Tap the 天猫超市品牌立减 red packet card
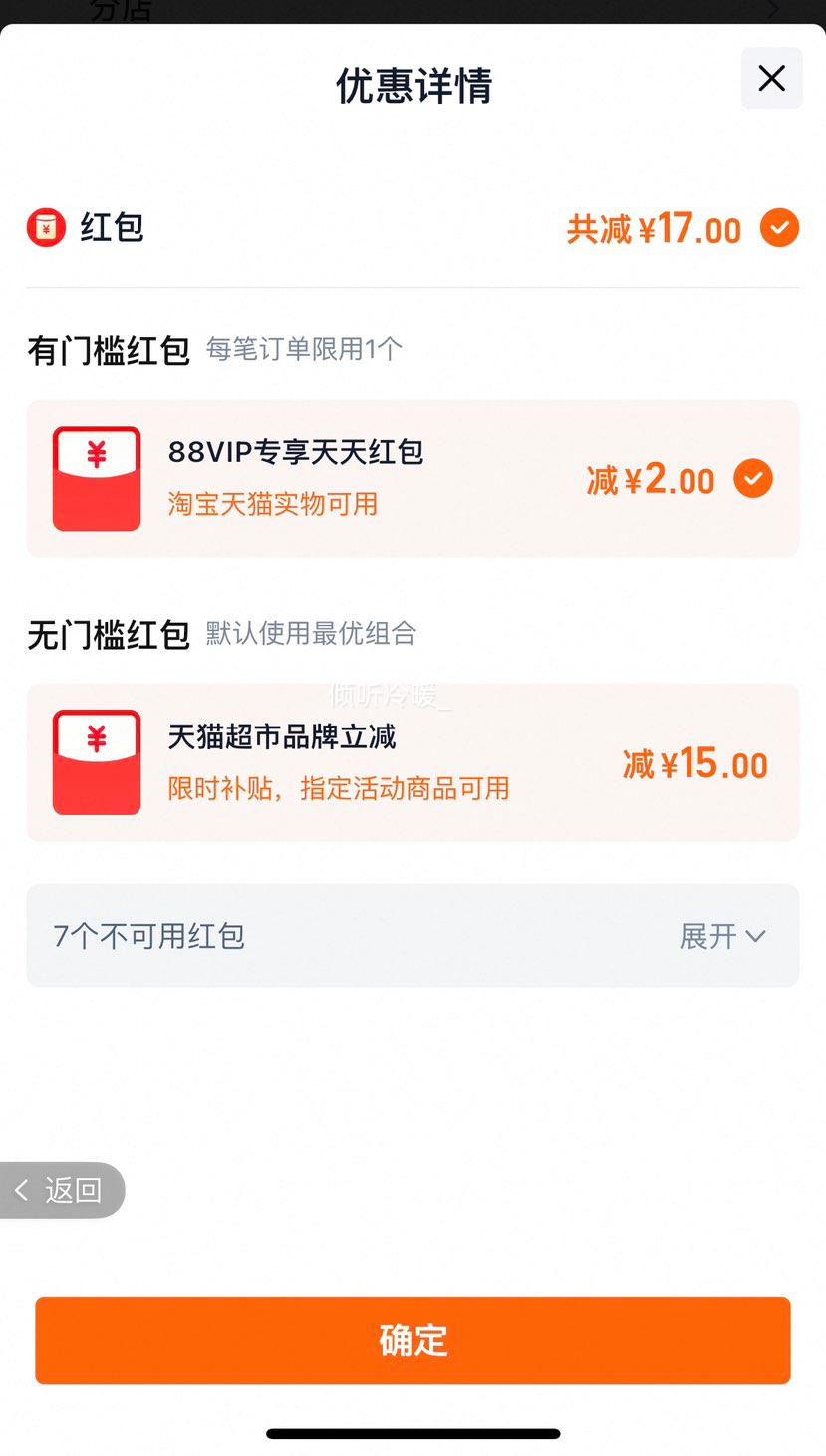Viewport: 826px width, 1456px height. [x=413, y=762]
